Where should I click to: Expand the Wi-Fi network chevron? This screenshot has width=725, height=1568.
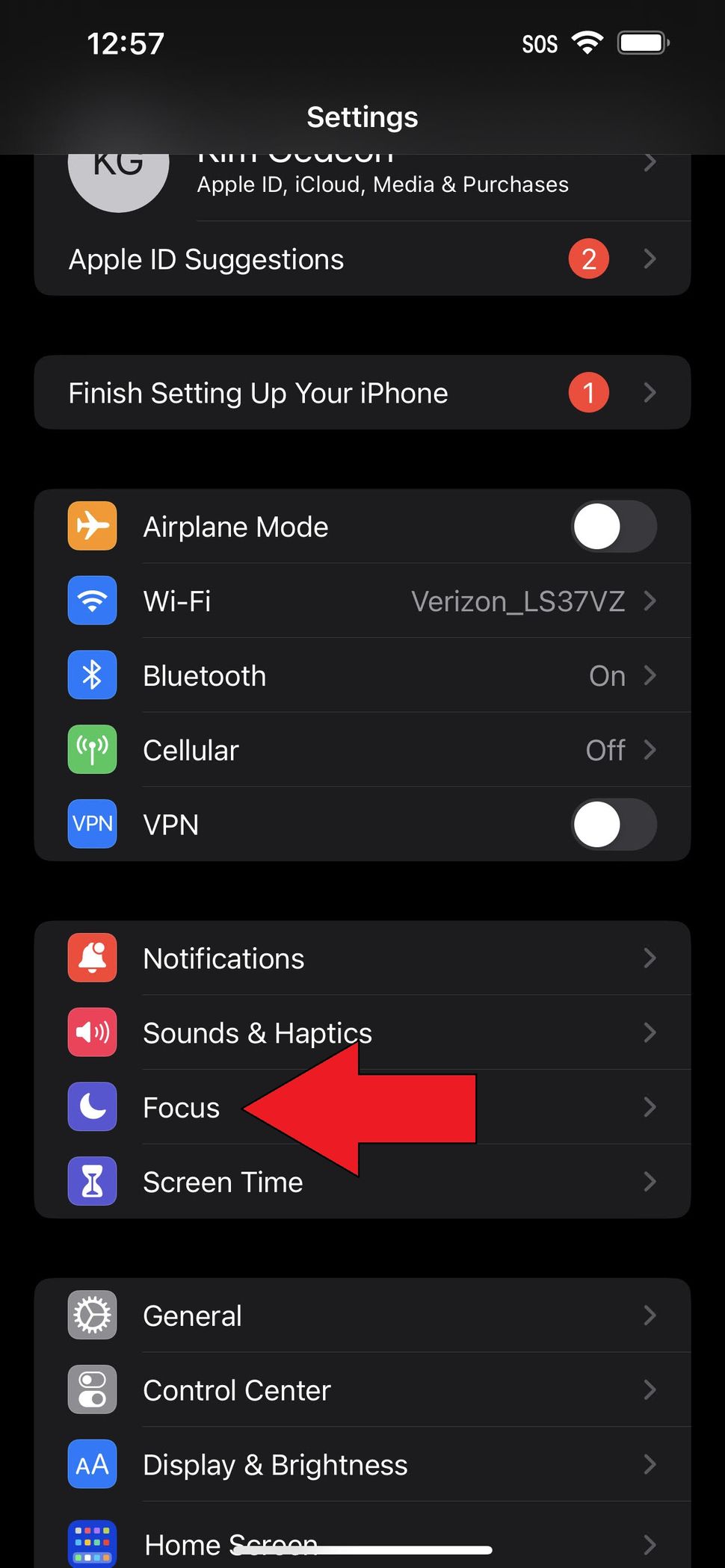650,601
